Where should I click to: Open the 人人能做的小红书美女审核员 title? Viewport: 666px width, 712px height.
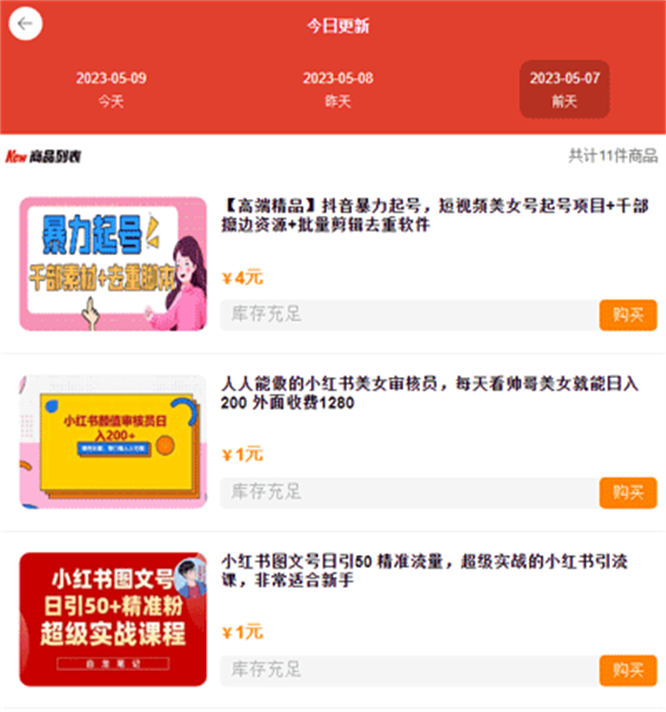430,393
